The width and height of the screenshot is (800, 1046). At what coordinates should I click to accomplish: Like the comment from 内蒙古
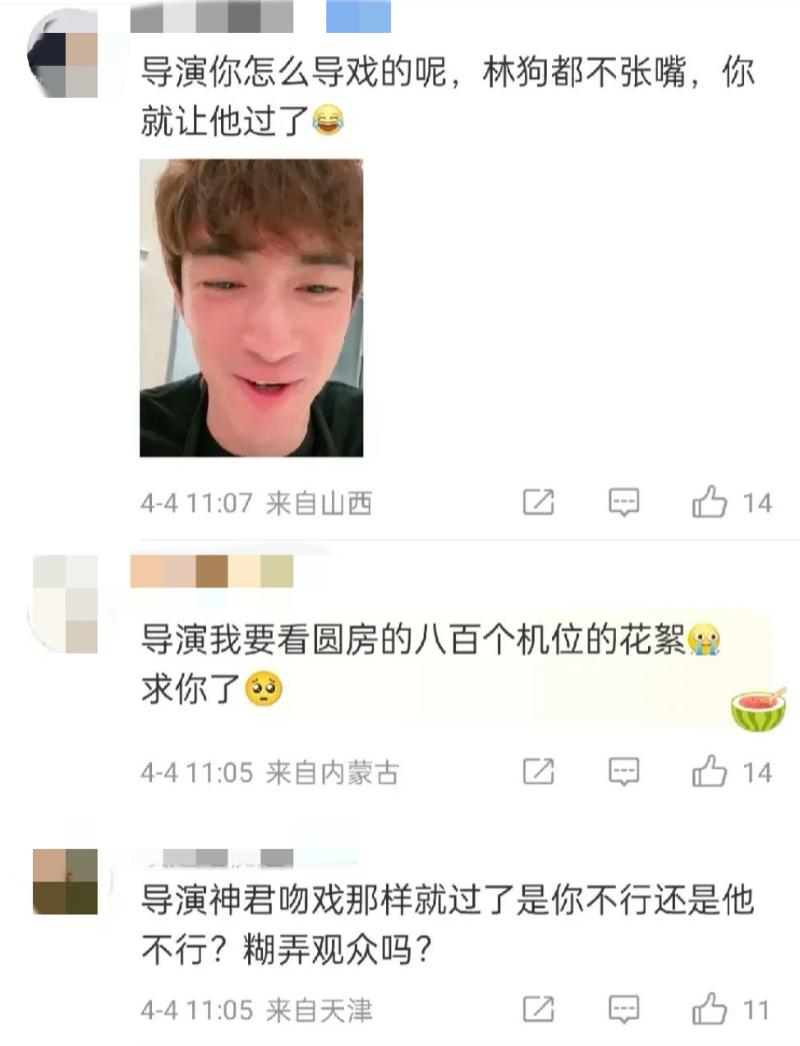tap(709, 771)
